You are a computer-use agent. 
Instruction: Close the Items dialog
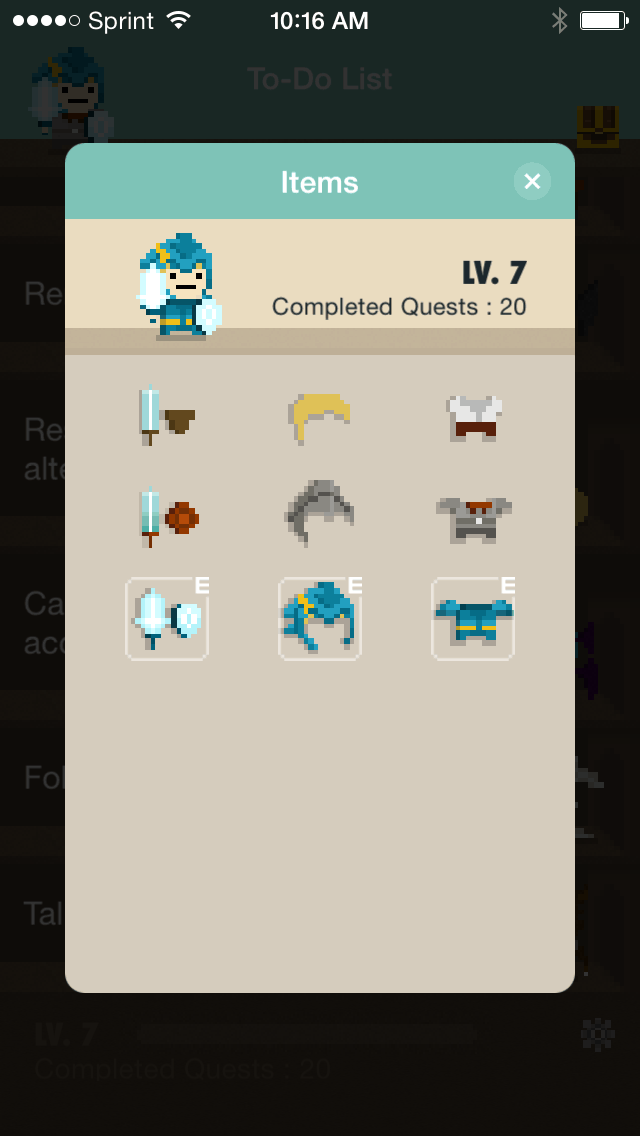coord(532,181)
